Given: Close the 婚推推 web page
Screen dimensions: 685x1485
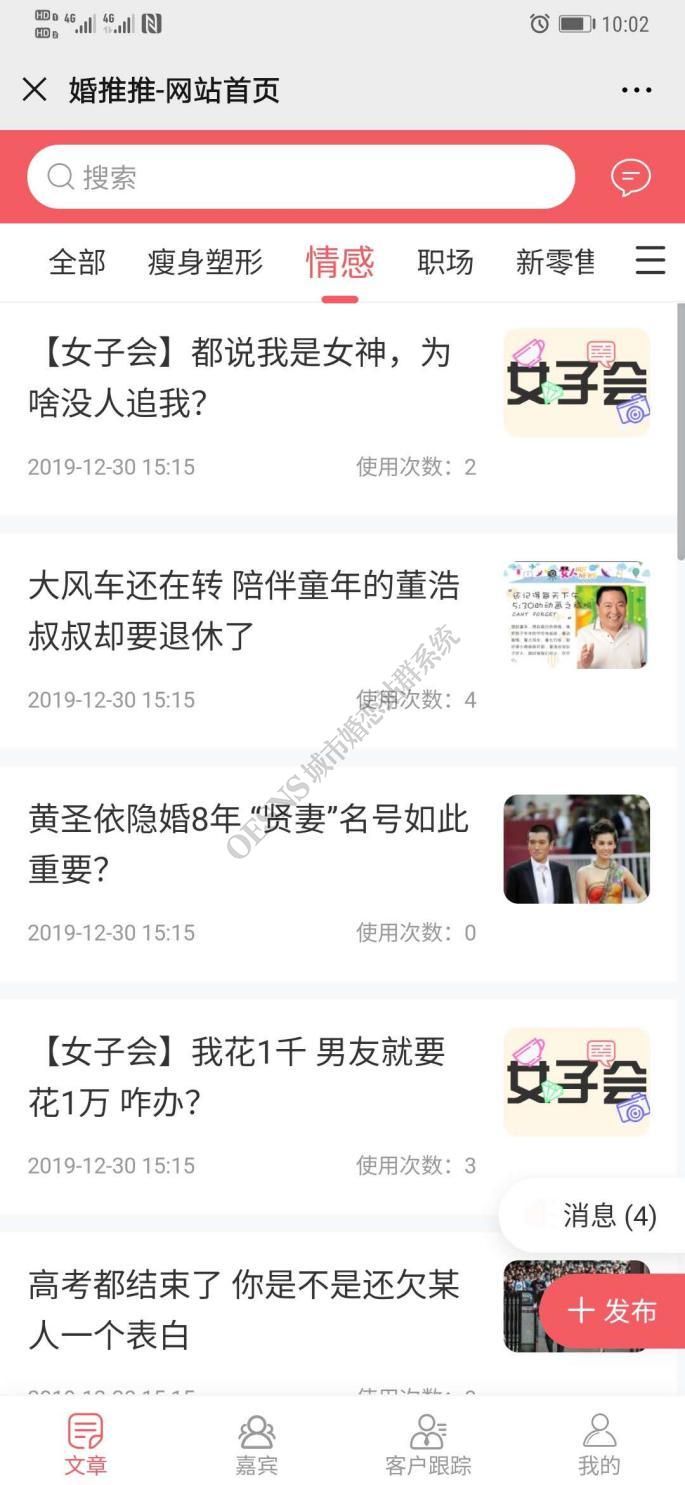Looking at the screenshot, I should 34,90.
